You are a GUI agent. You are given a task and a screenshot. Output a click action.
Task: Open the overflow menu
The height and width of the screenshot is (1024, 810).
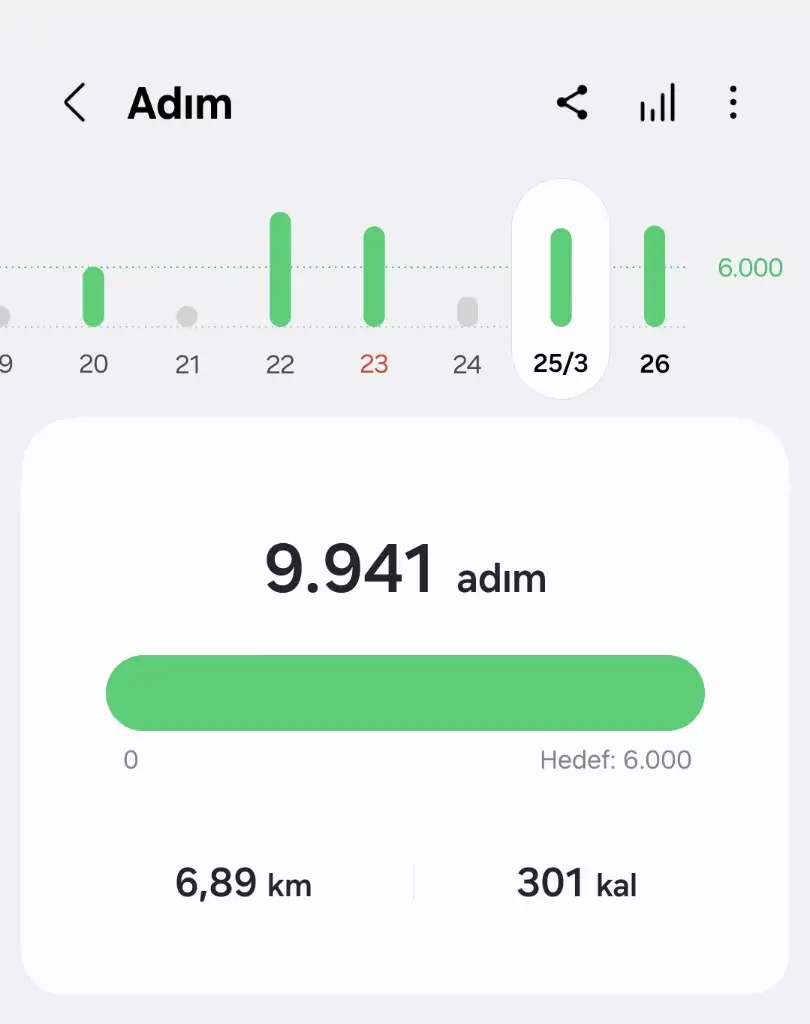pos(733,103)
